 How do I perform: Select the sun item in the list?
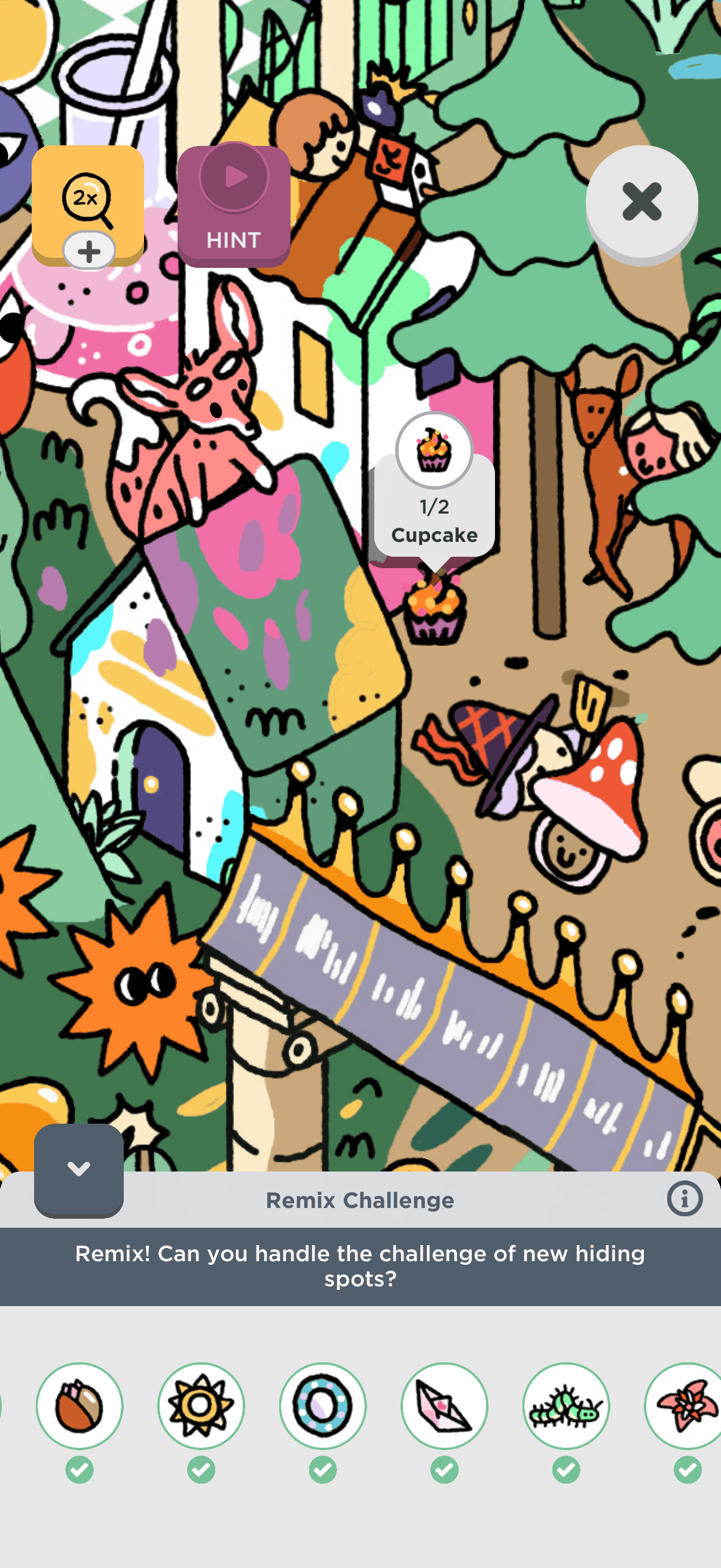point(201,1405)
